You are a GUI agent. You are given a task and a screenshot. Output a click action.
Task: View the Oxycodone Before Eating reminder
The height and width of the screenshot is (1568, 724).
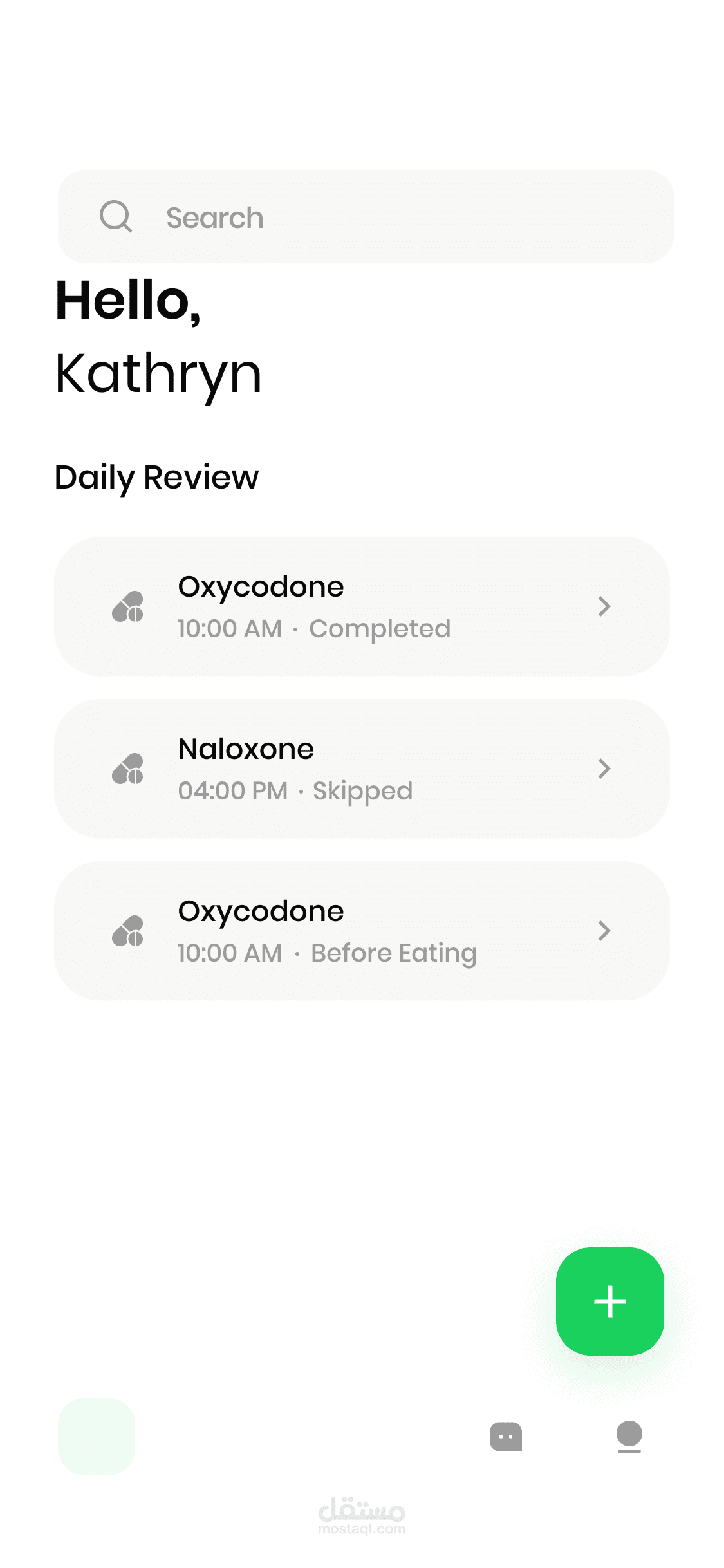click(x=362, y=931)
